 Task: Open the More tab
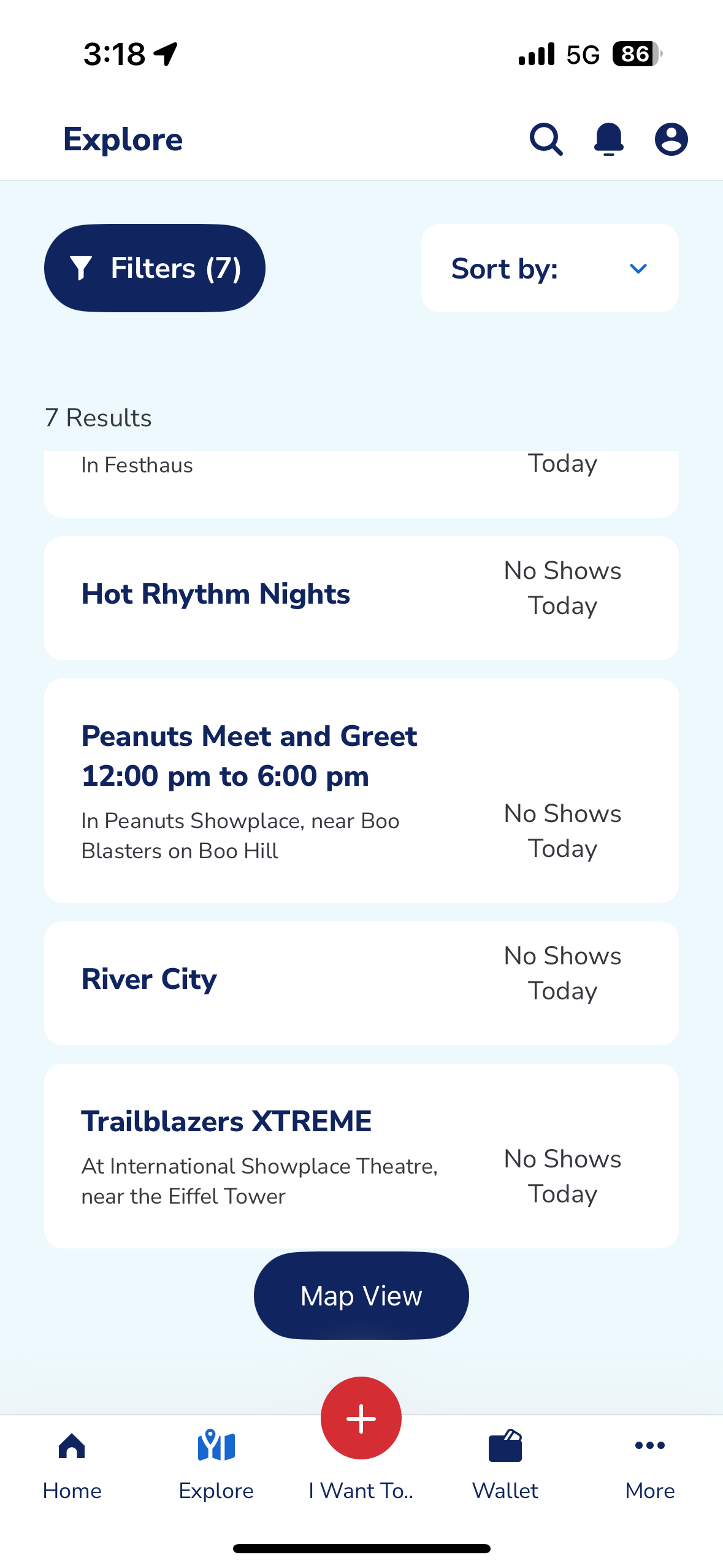pos(650,1466)
